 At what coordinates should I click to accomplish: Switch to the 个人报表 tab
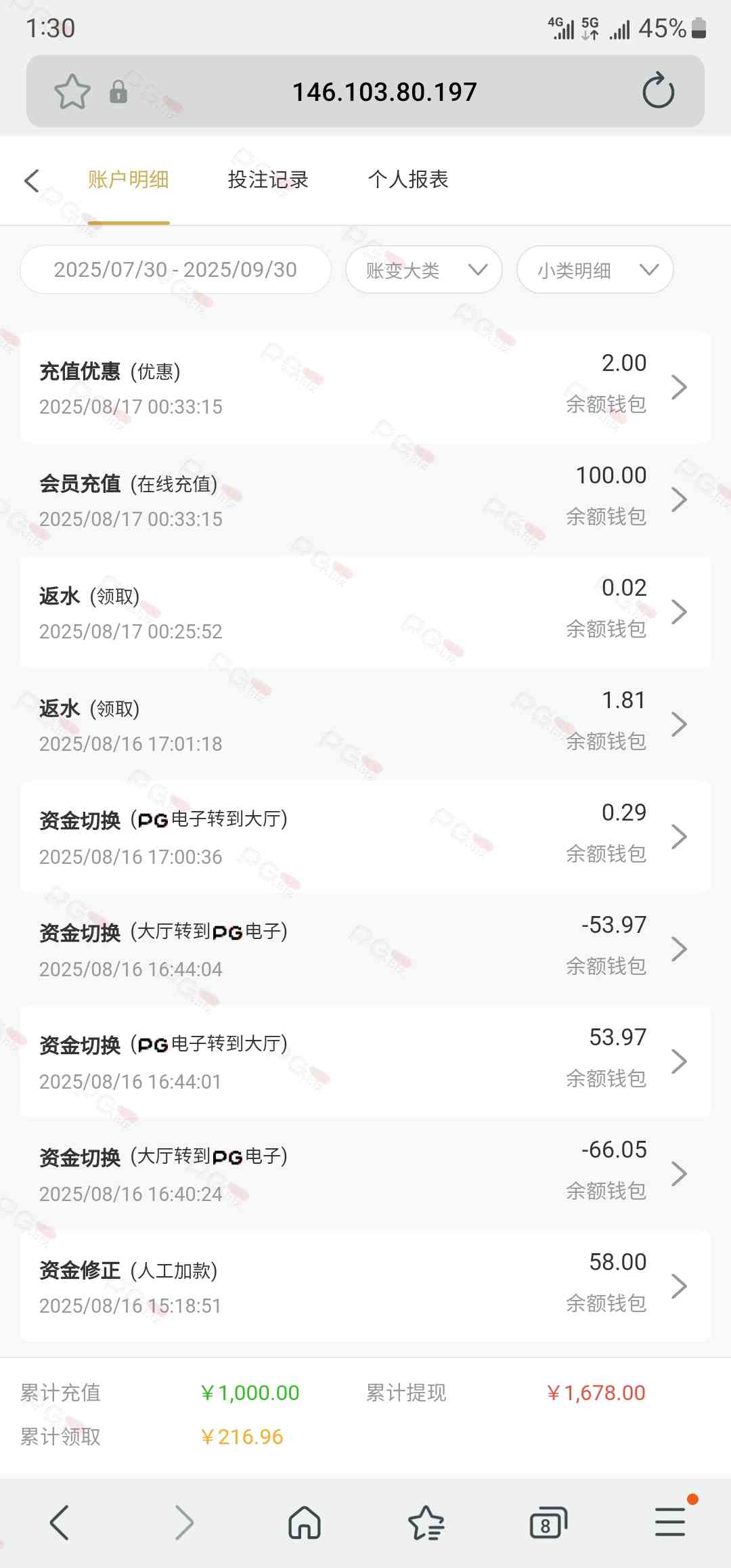pos(408,180)
